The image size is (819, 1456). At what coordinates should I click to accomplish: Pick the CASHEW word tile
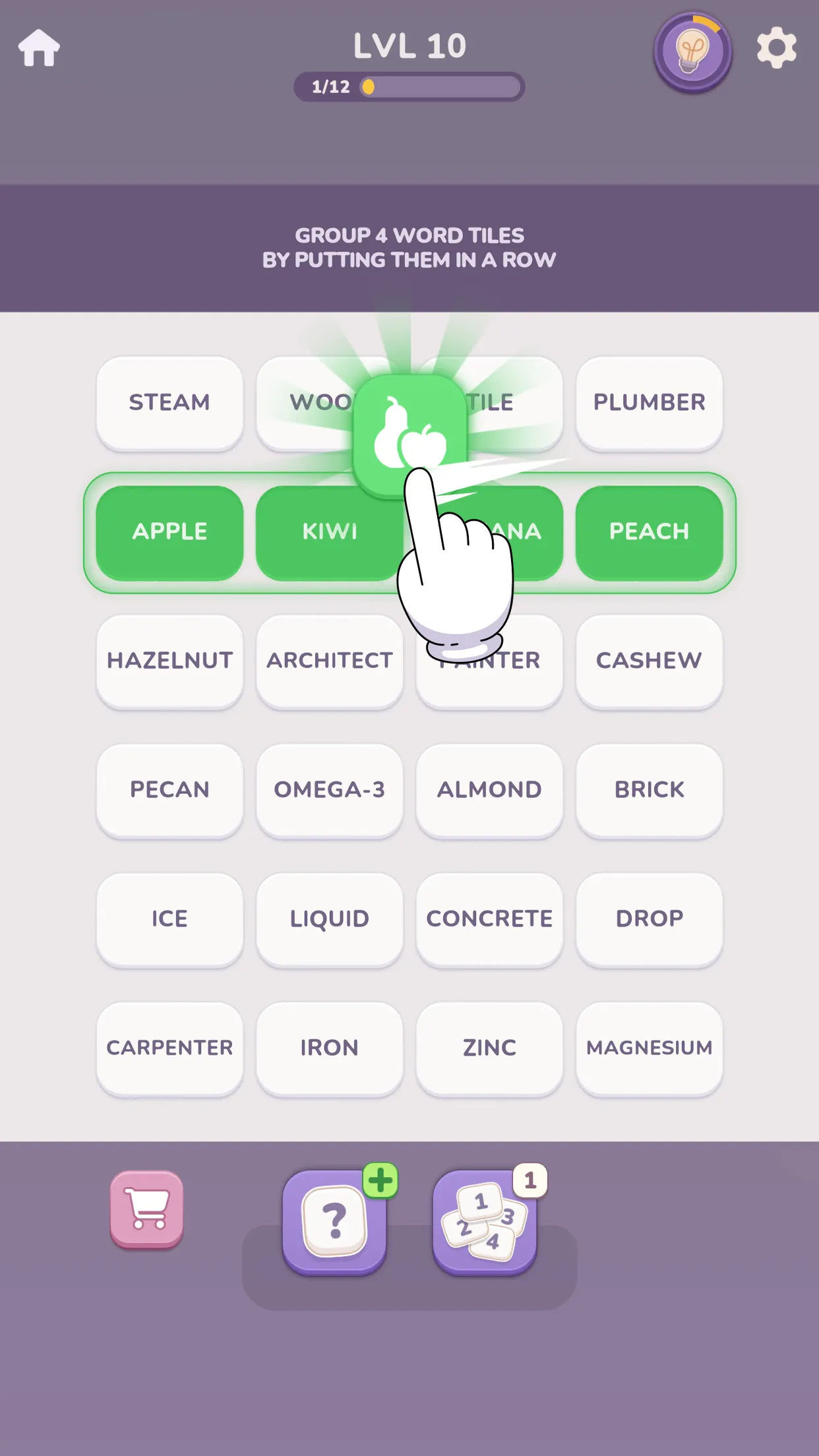click(x=649, y=661)
